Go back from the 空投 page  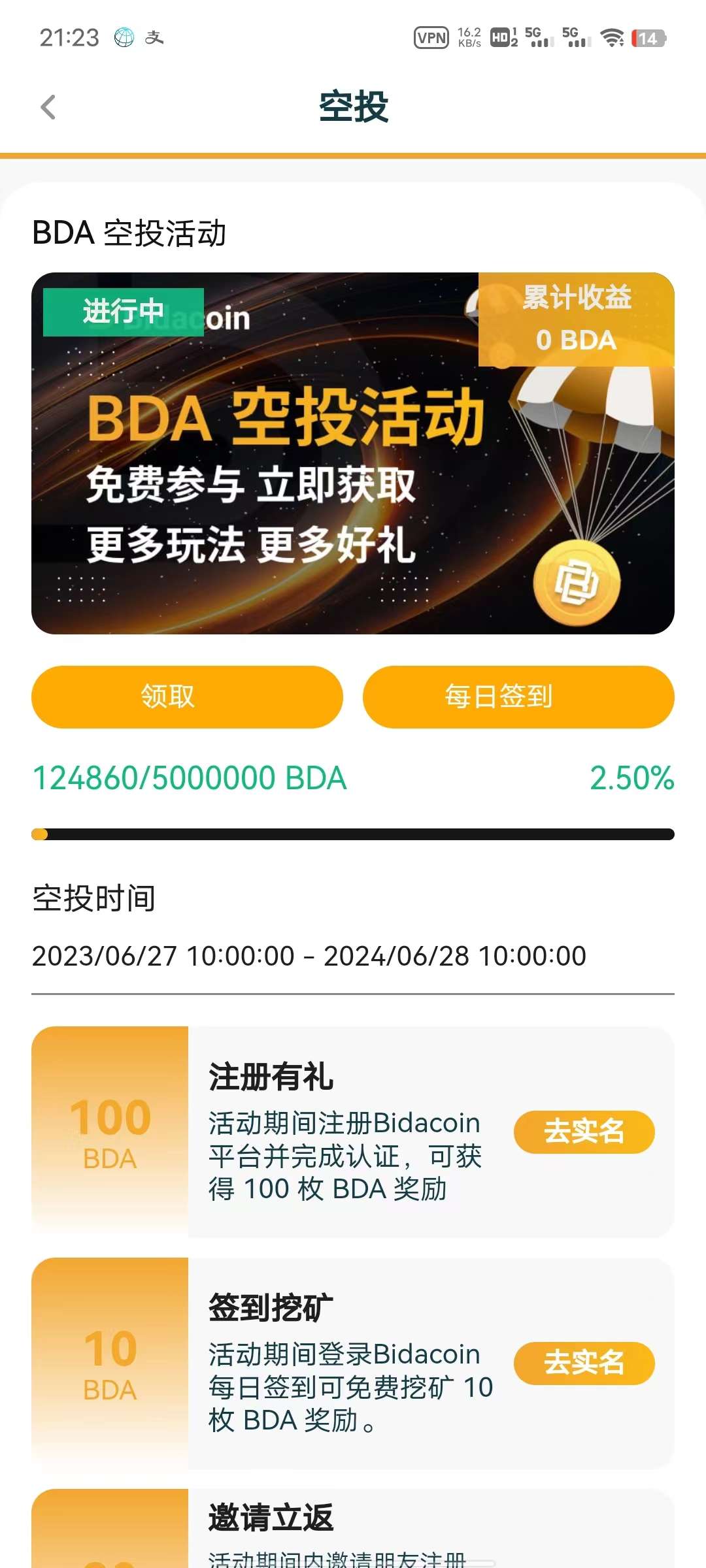click(48, 107)
